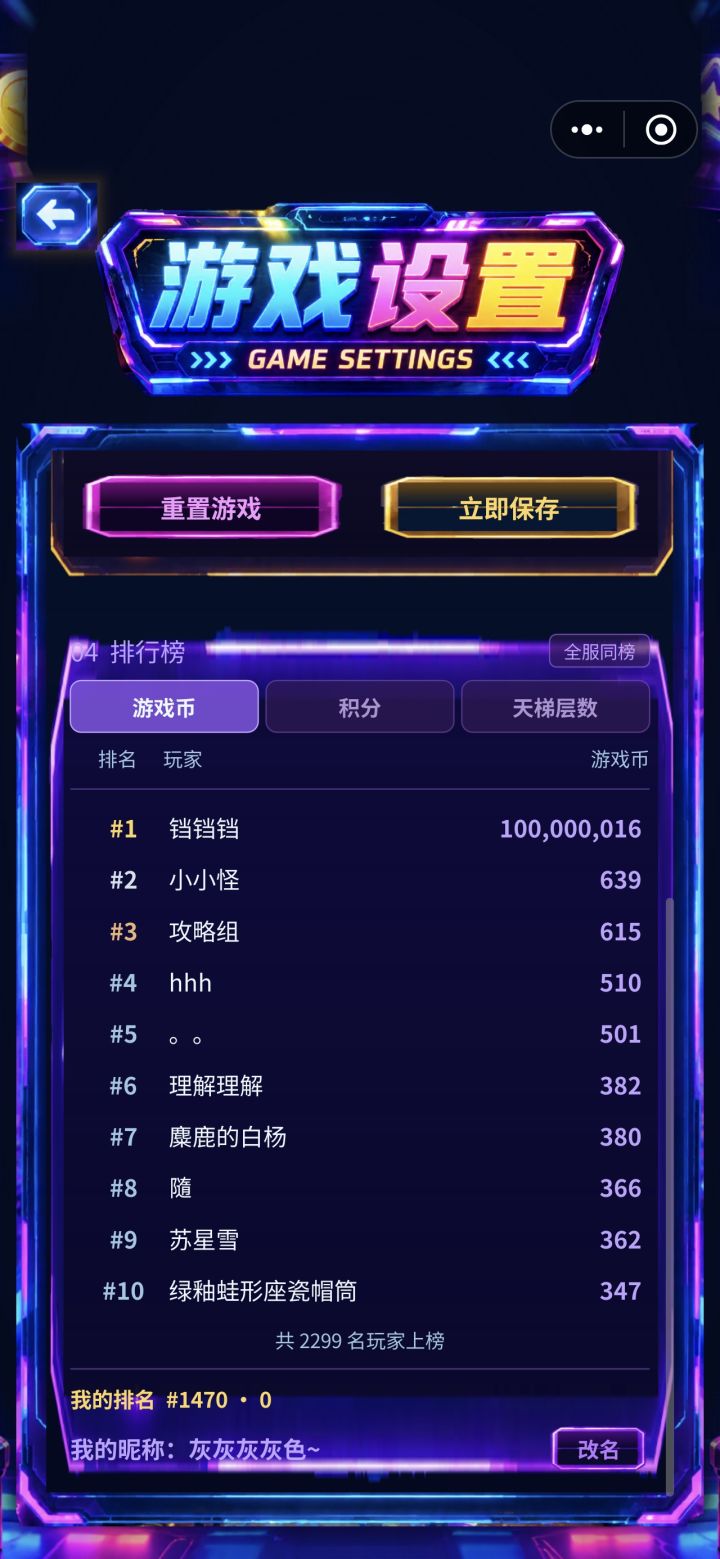720x1559 pixels.
Task: Select the 全服同榜 chip
Action: (599, 652)
